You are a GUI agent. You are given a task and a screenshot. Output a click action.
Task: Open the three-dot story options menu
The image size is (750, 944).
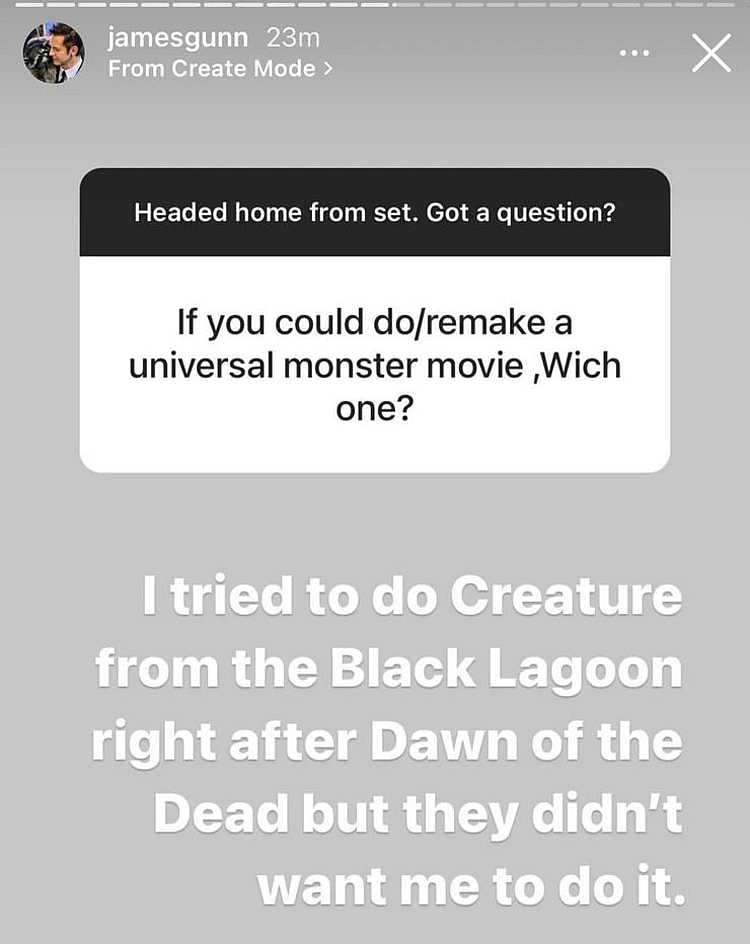pos(635,52)
